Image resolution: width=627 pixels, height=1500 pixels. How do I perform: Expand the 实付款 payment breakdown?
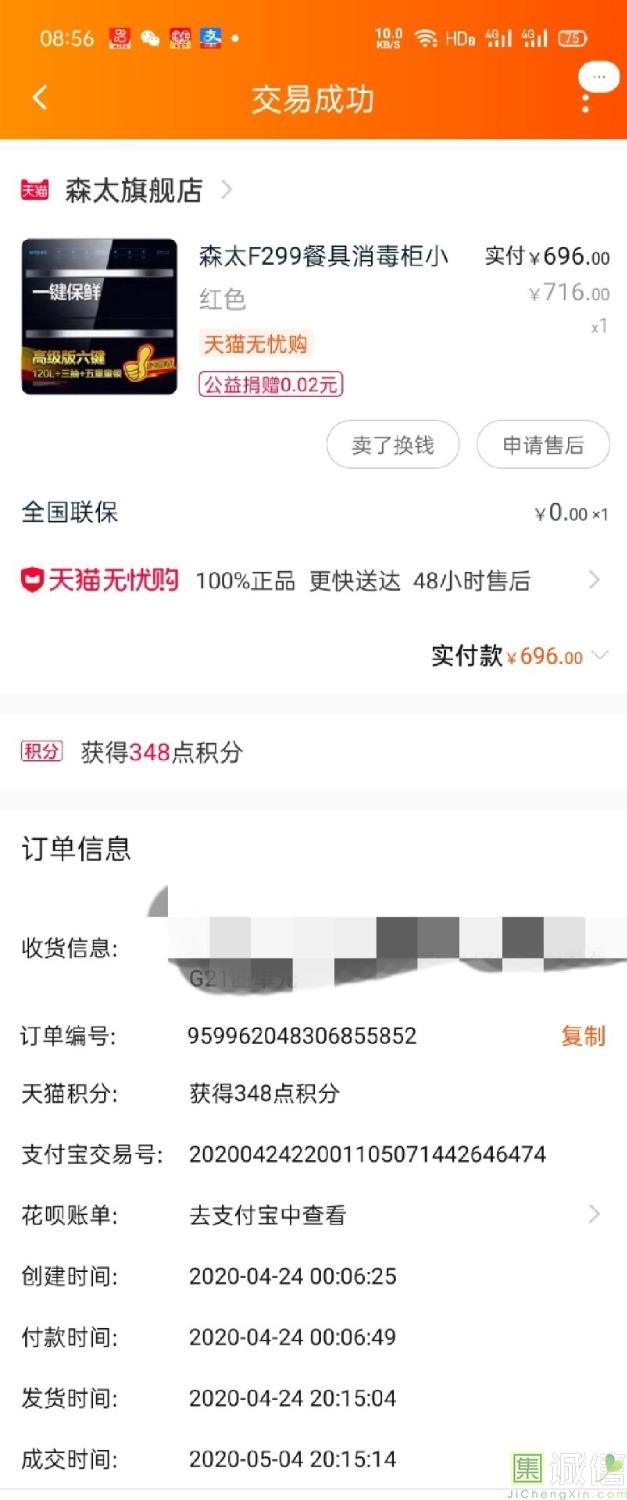click(x=599, y=656)
